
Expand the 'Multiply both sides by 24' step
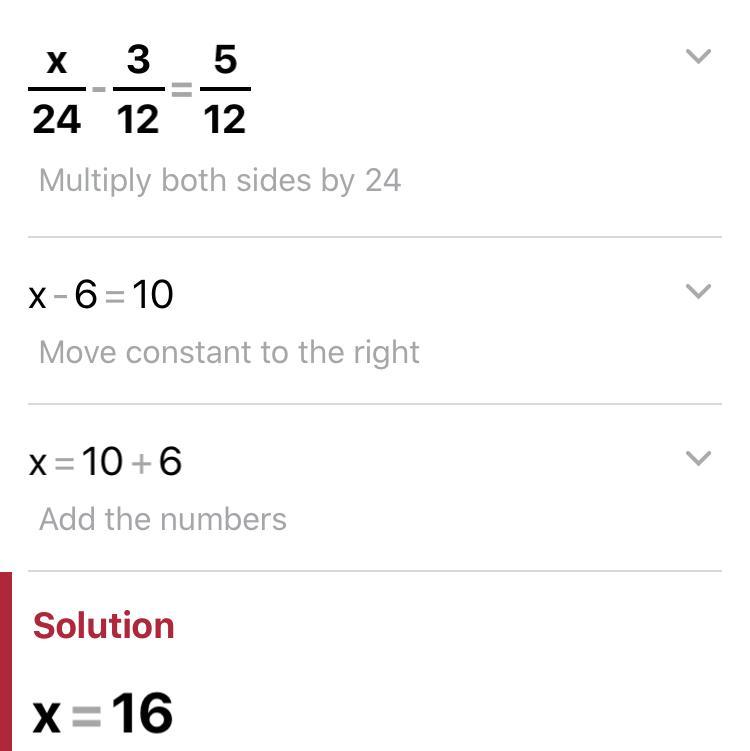click(x=697, y=57)
